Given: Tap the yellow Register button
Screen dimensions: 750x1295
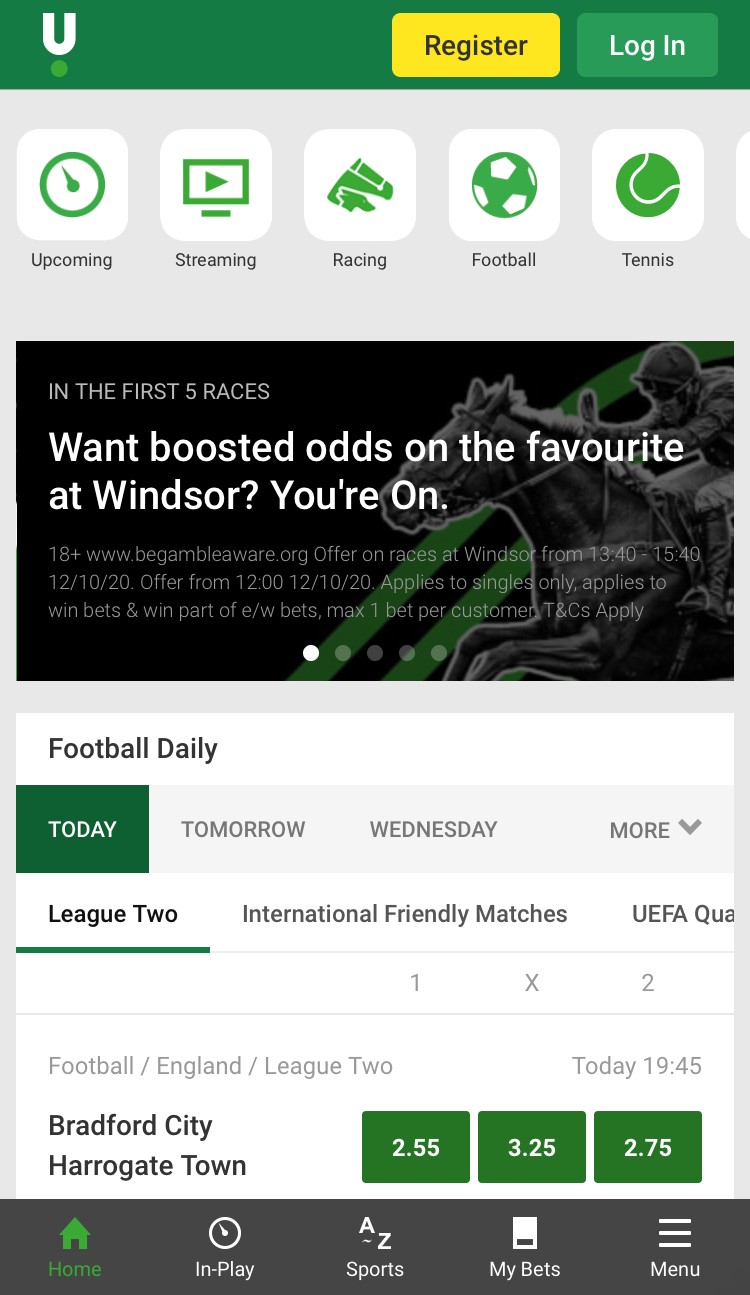Looking at the screenshot, I should [476, 45].
